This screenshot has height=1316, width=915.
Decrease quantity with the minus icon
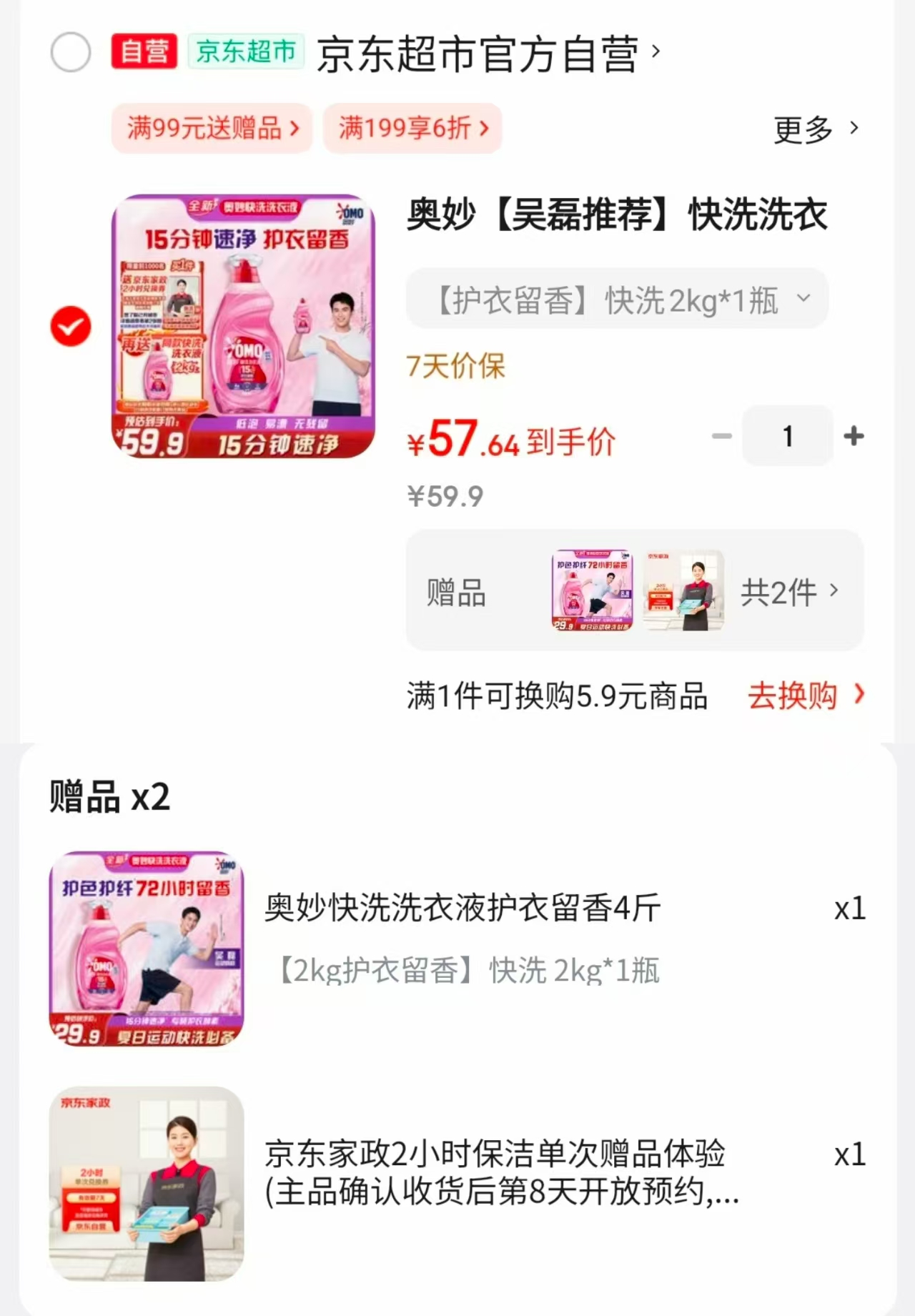pyautogui.click(x=722, y=437)
